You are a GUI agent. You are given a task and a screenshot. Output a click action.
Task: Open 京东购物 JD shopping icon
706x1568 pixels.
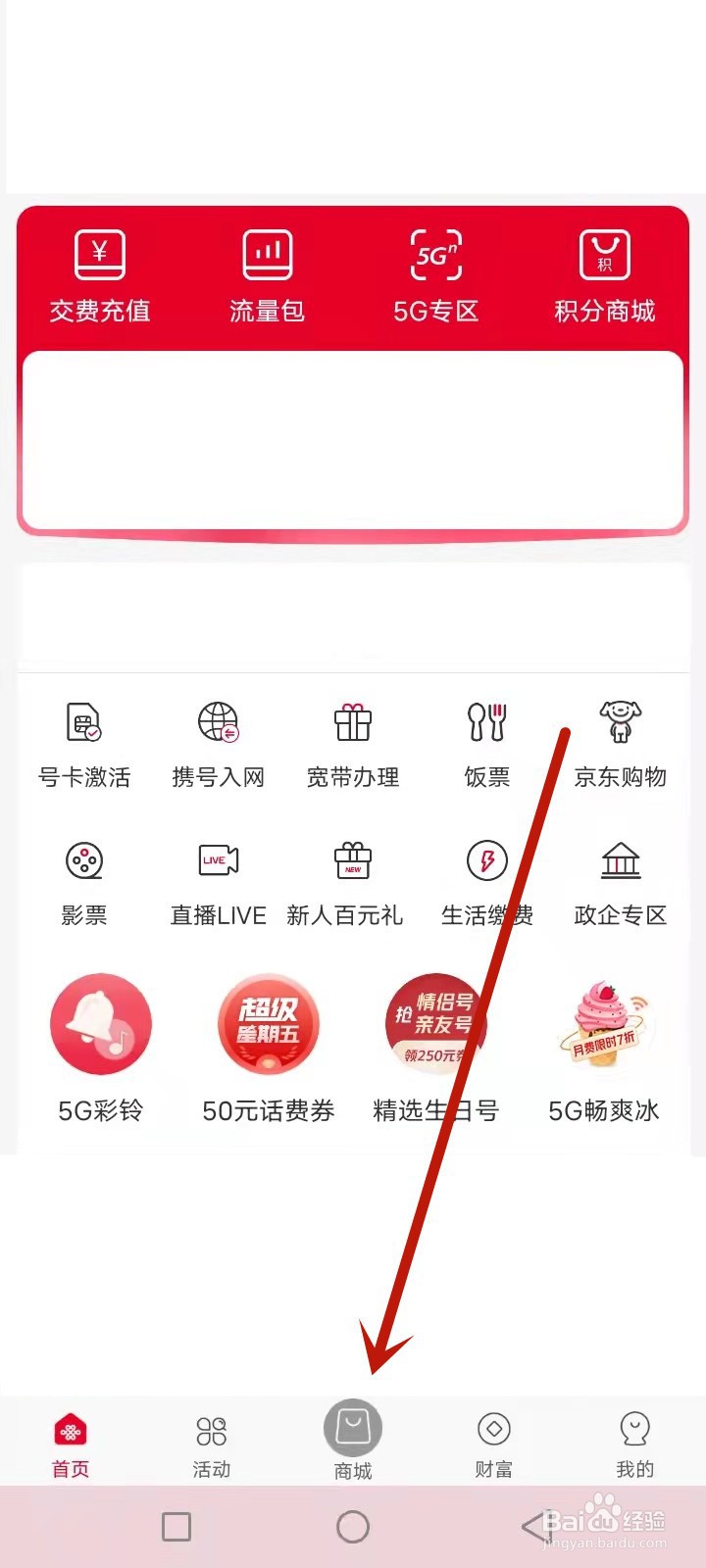coord(620,740)
